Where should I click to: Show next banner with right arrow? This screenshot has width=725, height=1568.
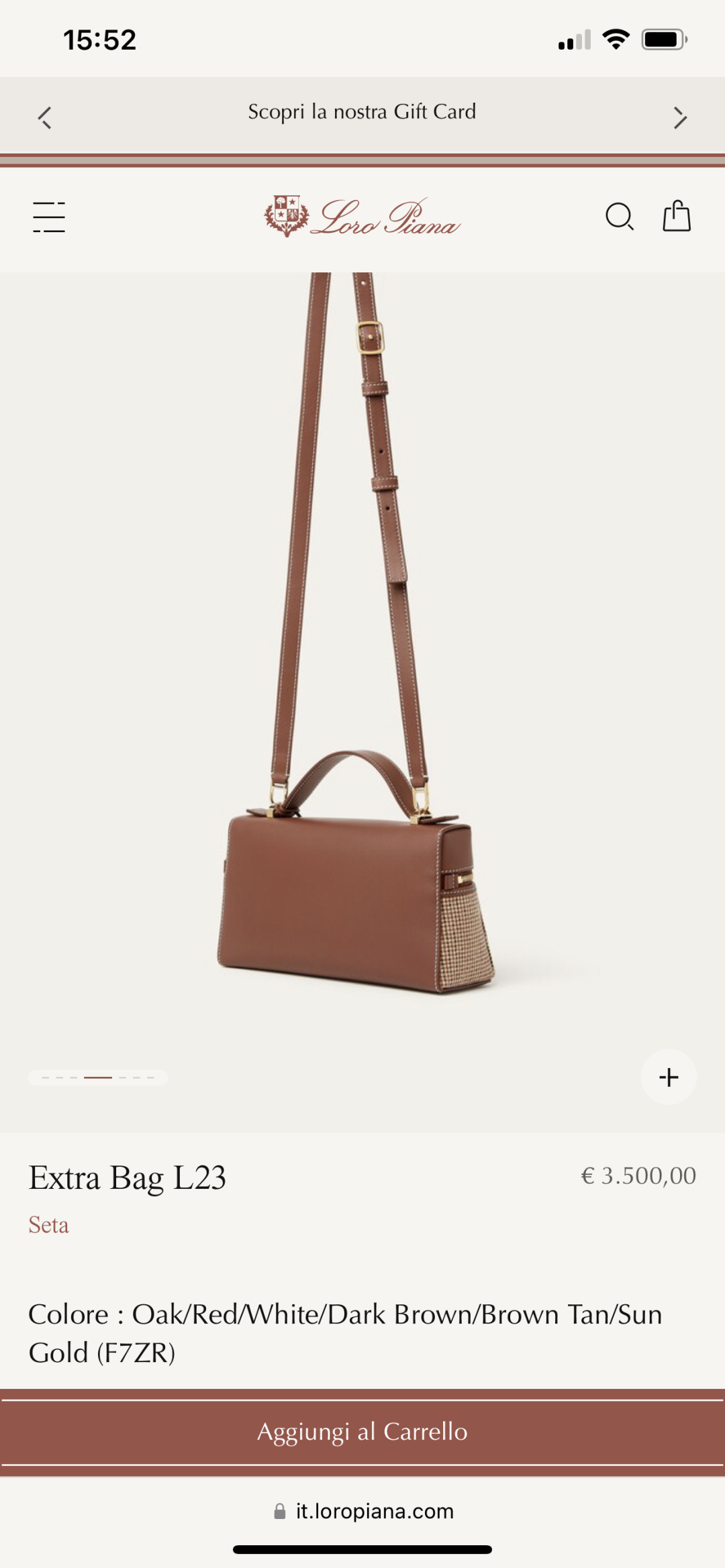680,117
